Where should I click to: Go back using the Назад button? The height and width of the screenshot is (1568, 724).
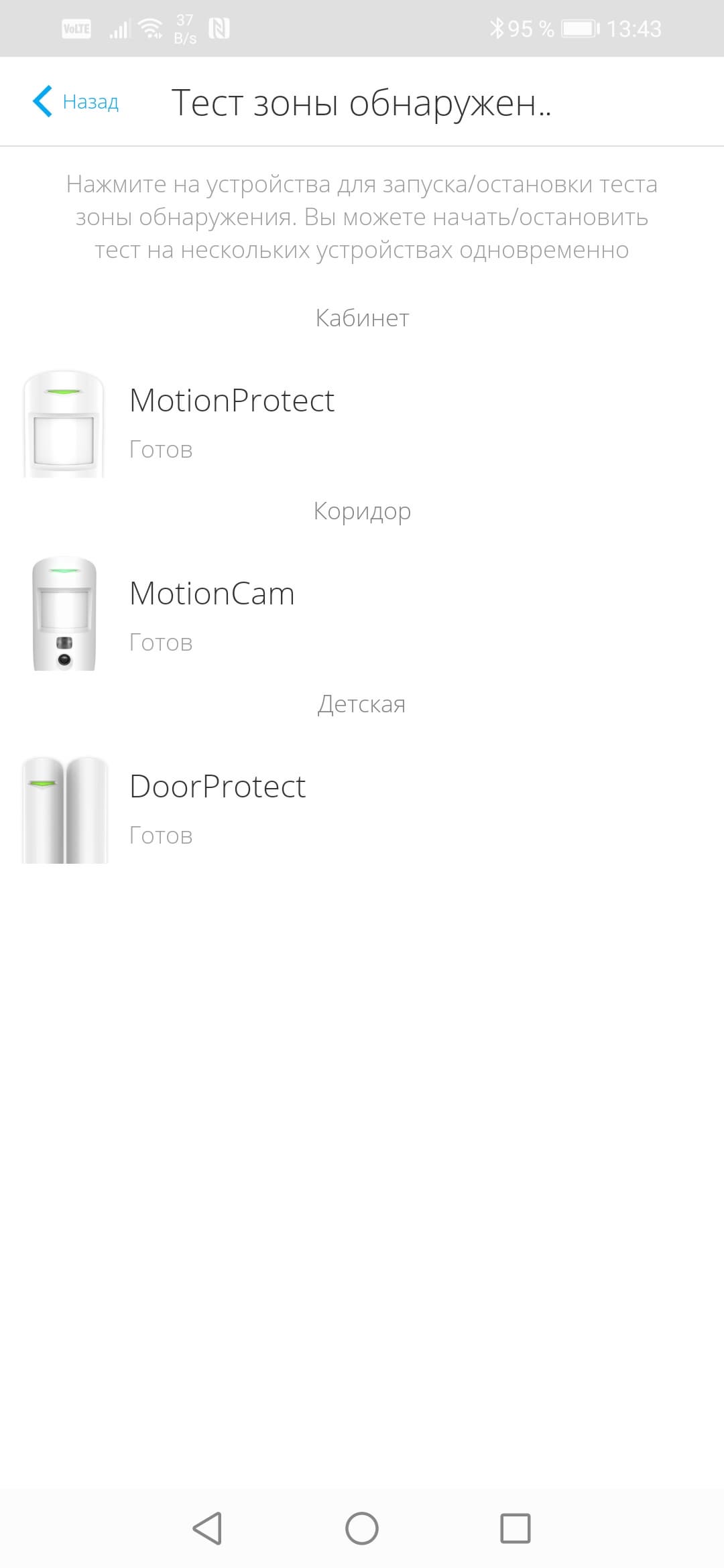76,102
